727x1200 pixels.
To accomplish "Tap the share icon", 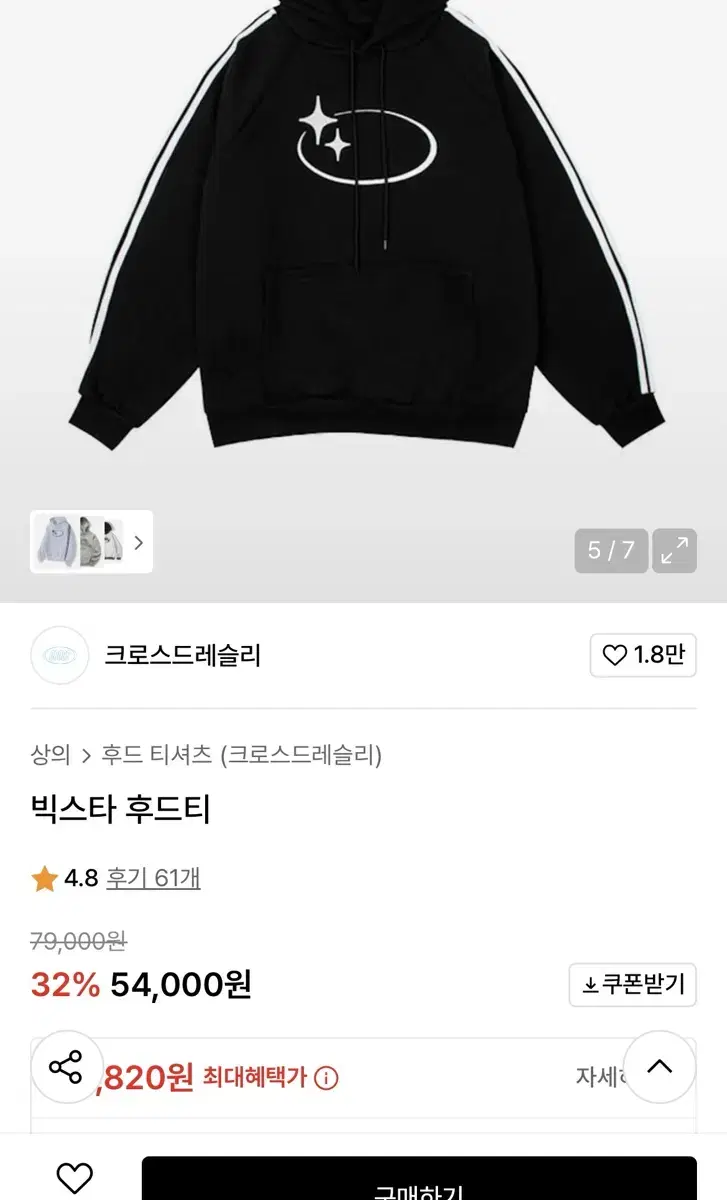I will coord(66,1068).
